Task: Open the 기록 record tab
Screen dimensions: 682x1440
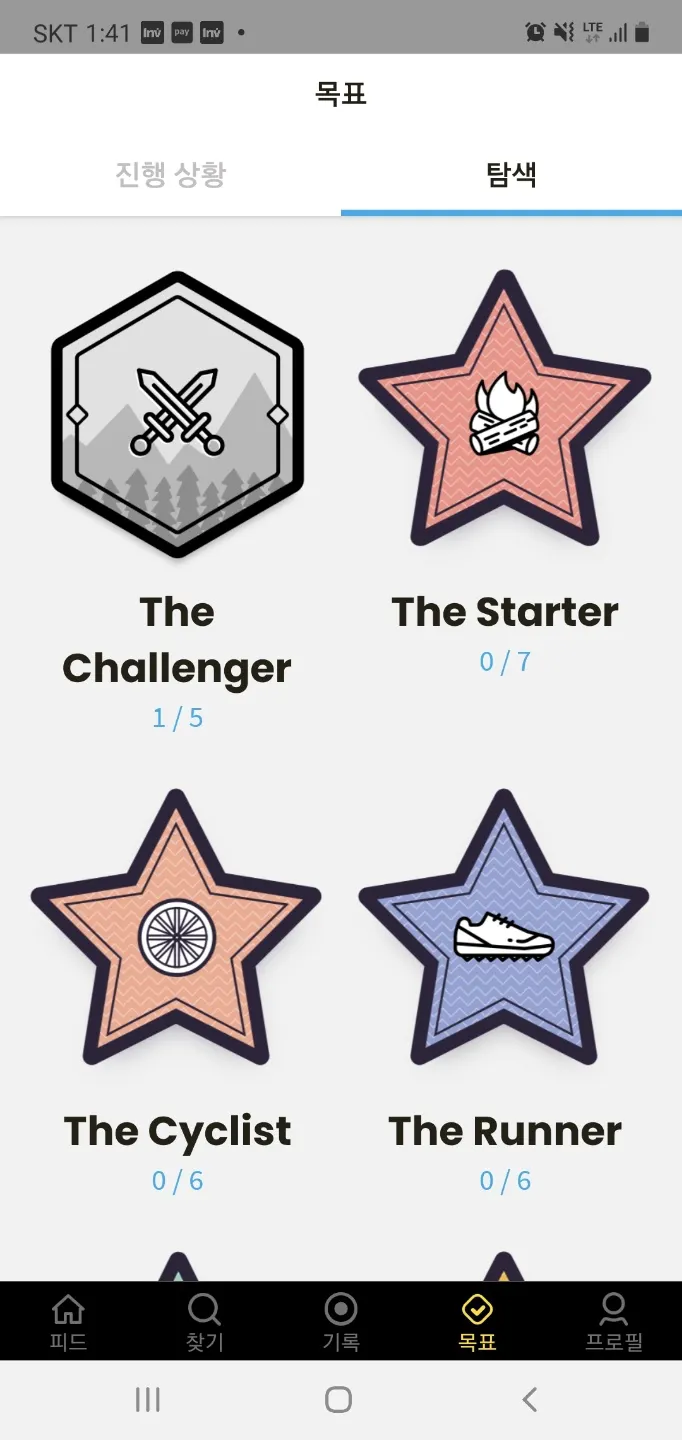Action: tap(341, 1322)
